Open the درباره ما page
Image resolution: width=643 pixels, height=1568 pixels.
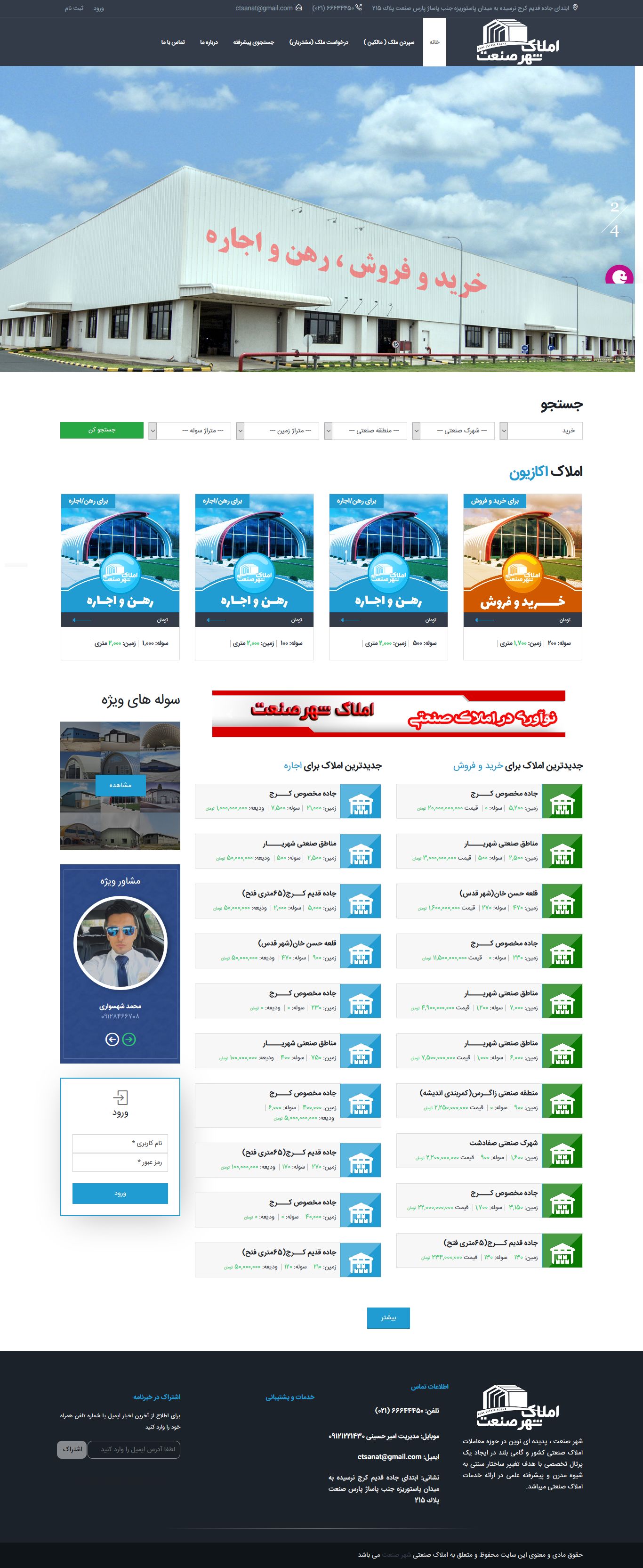tap(209, 42)
